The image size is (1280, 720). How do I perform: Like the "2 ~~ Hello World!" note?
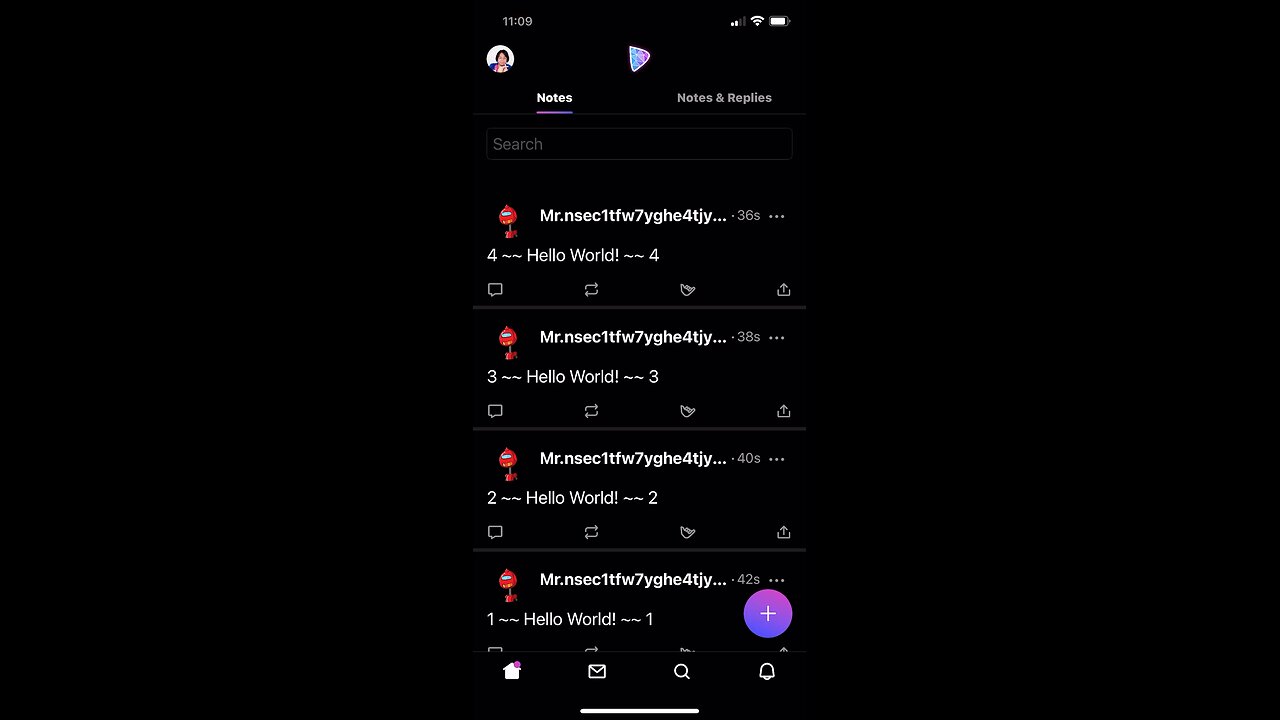pyautogui.click(x=687, y=532)
